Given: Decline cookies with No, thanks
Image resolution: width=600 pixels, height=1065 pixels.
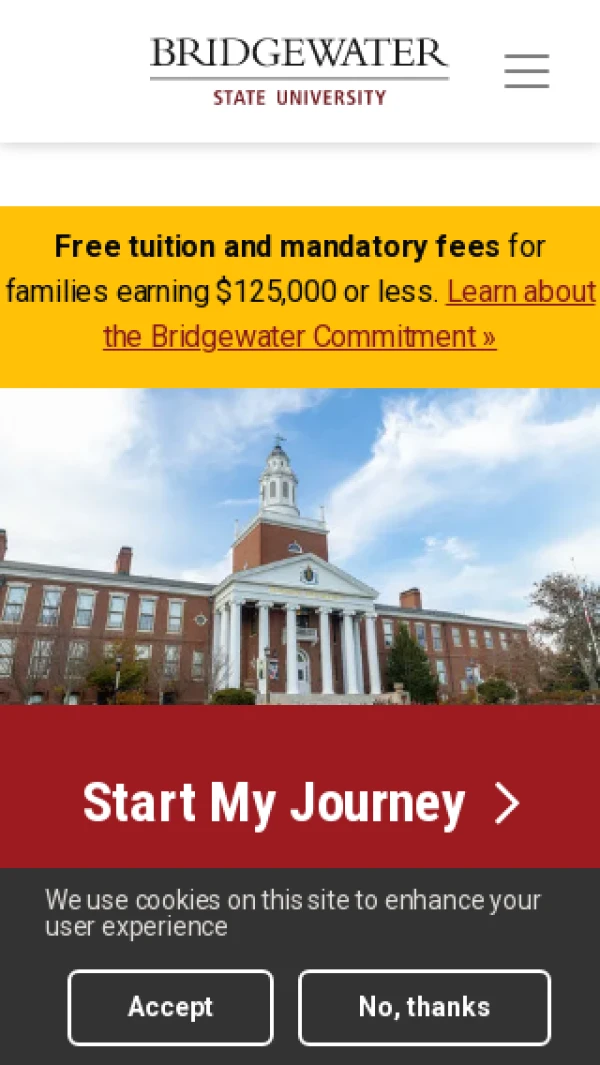Looking at the screenshot, I should 424,1007.
